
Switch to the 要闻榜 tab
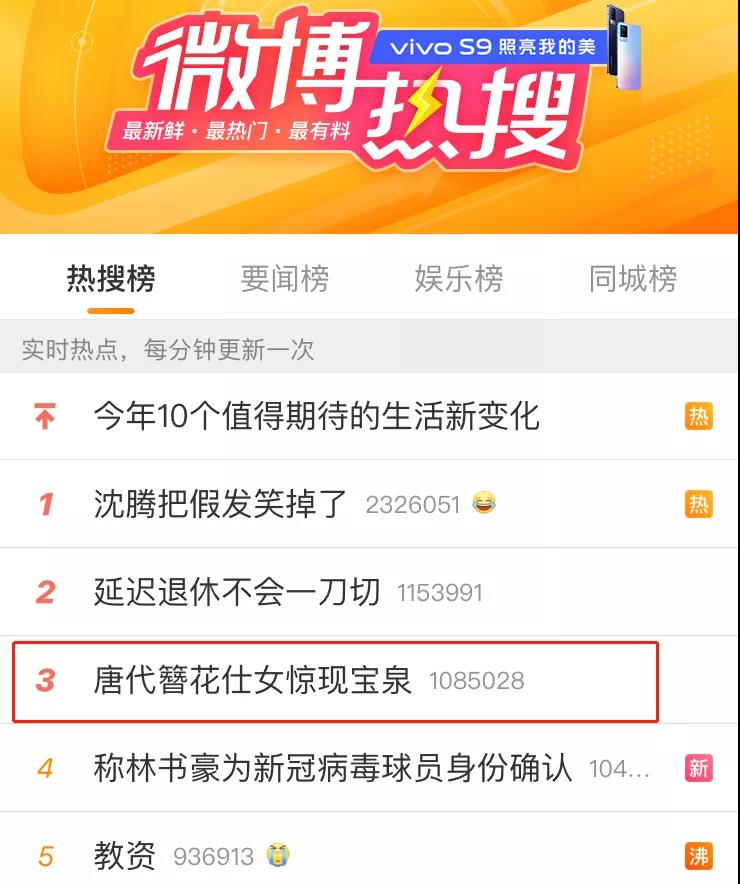(x=284, y=279)
